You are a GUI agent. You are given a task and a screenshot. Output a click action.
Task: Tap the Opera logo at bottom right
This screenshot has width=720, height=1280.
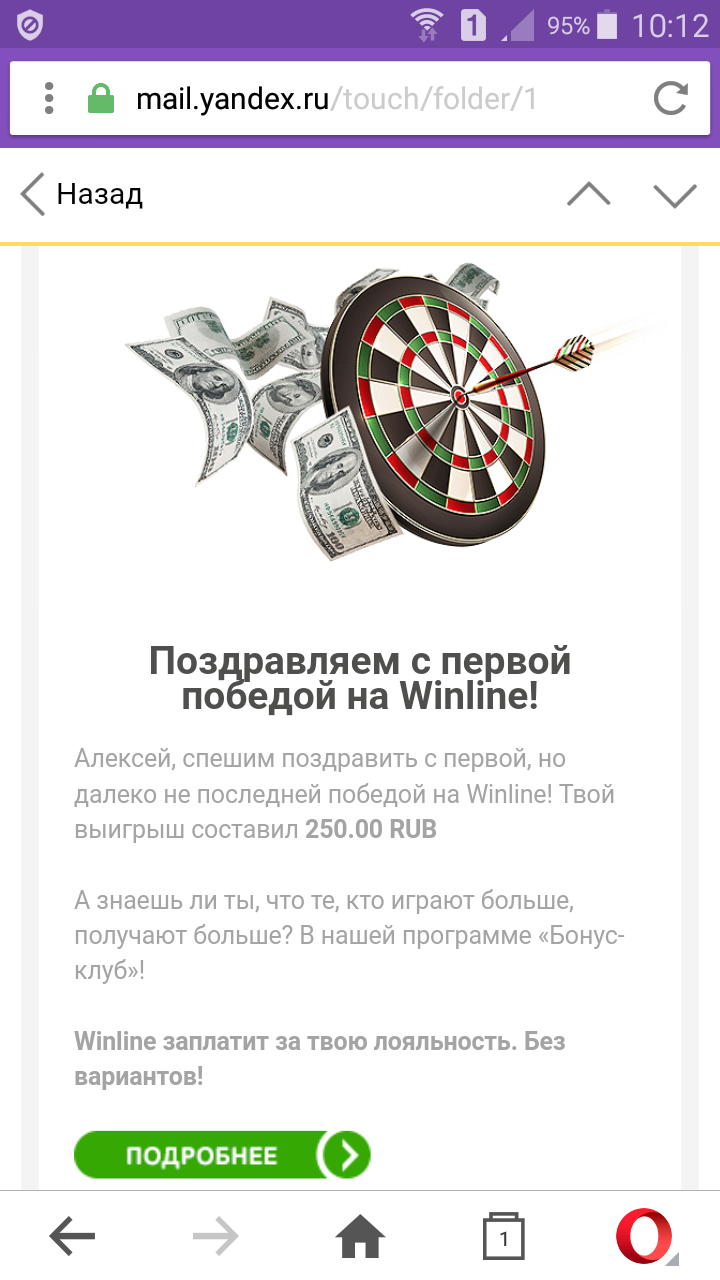647,1236
